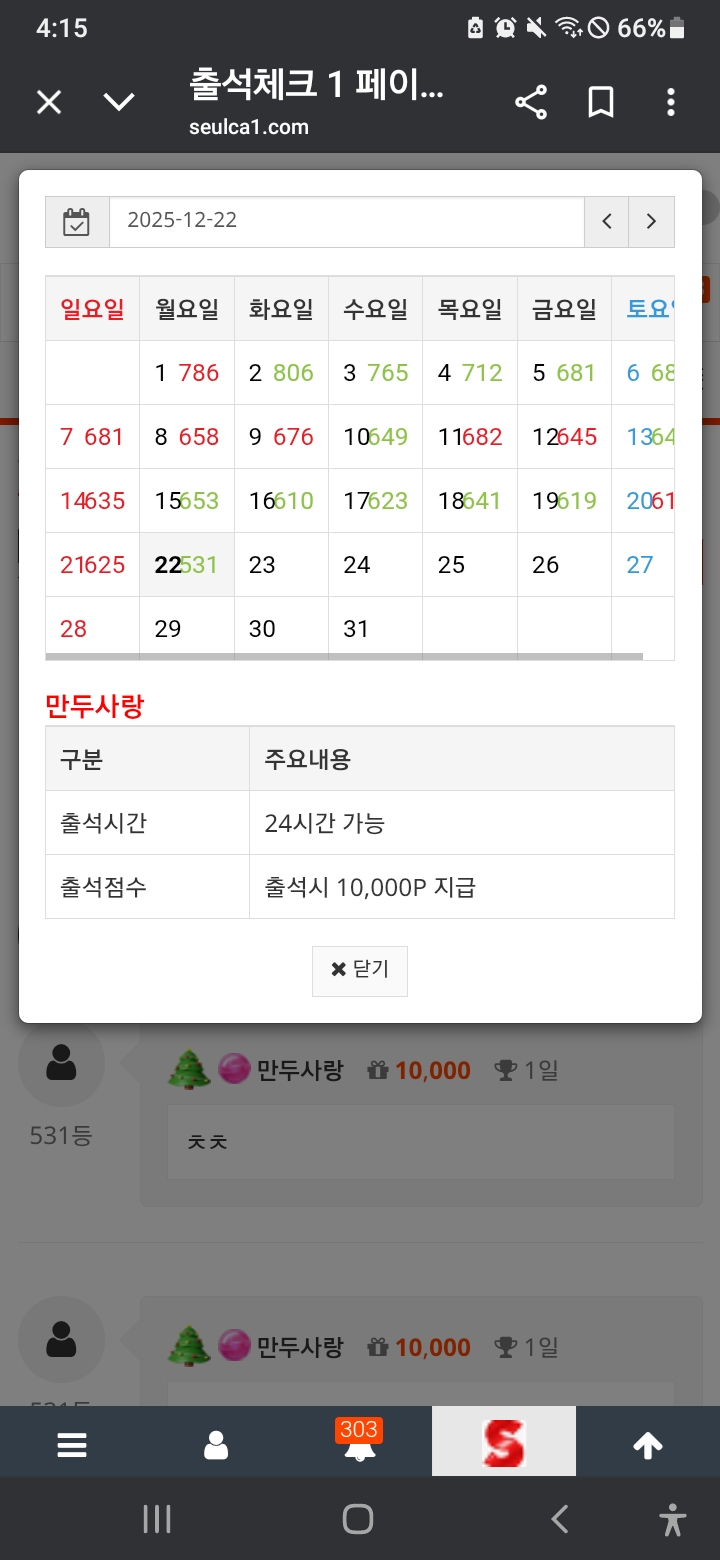Go to the next month arrow

coord(651,222)
